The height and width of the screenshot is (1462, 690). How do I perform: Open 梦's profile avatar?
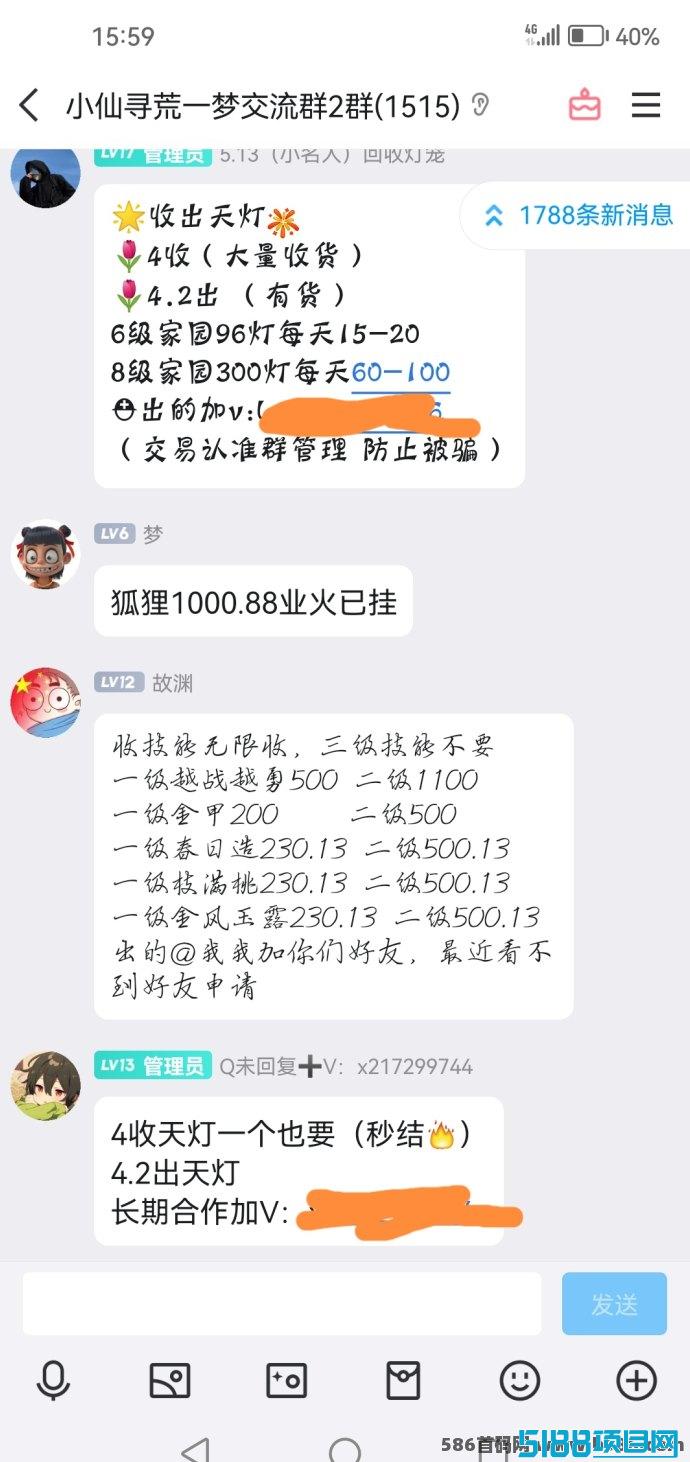45,554
